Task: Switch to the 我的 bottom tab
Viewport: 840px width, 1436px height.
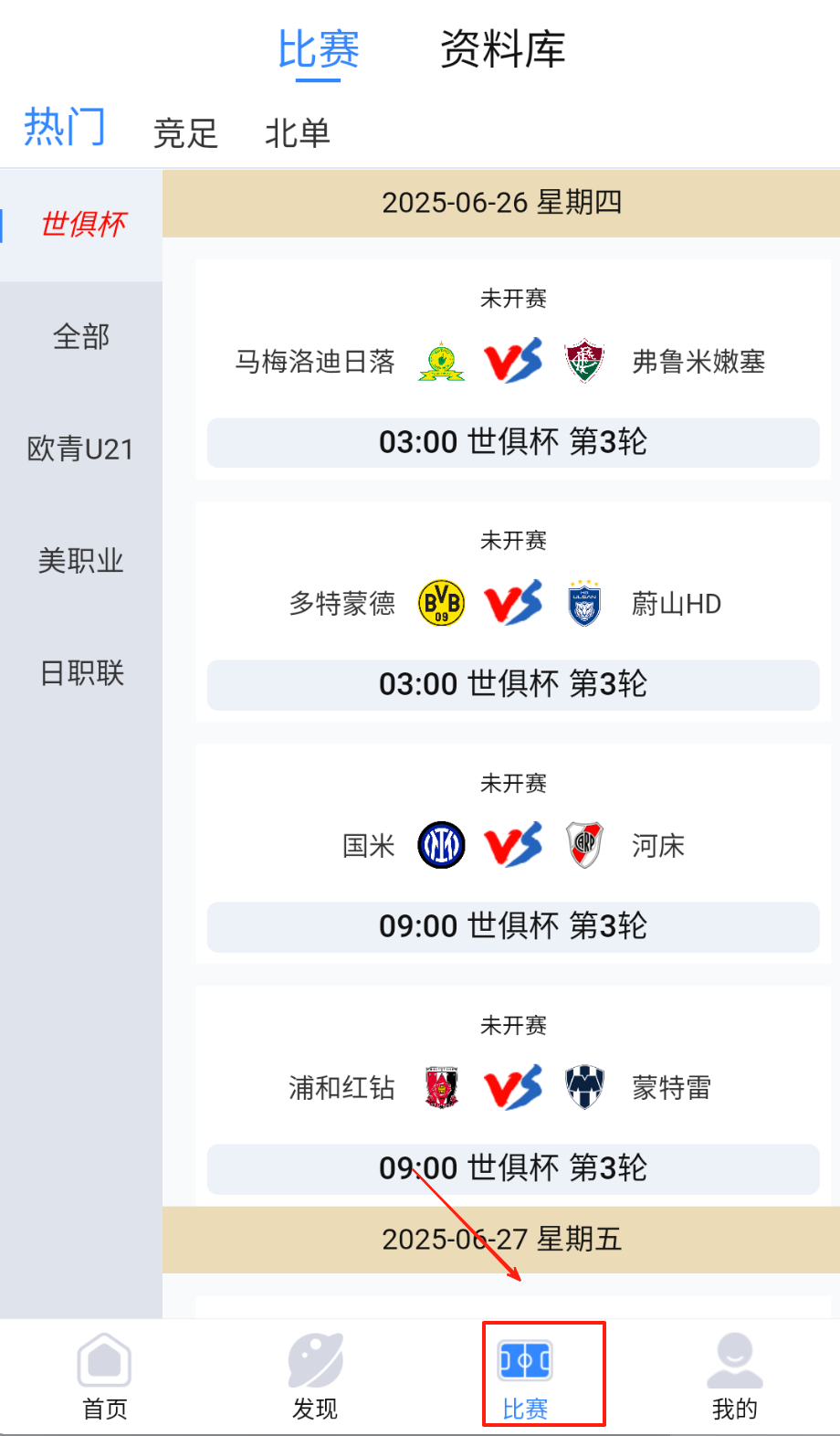Action: pyautogui.click(x=735, y=1377)
